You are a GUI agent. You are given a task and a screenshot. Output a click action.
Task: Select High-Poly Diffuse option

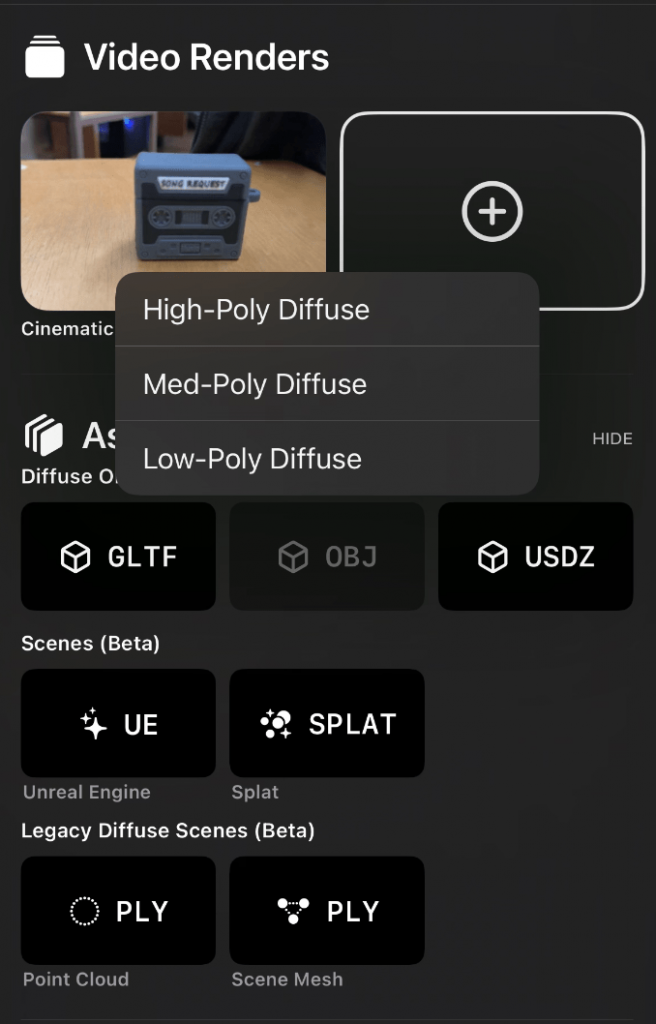(327, 310)
